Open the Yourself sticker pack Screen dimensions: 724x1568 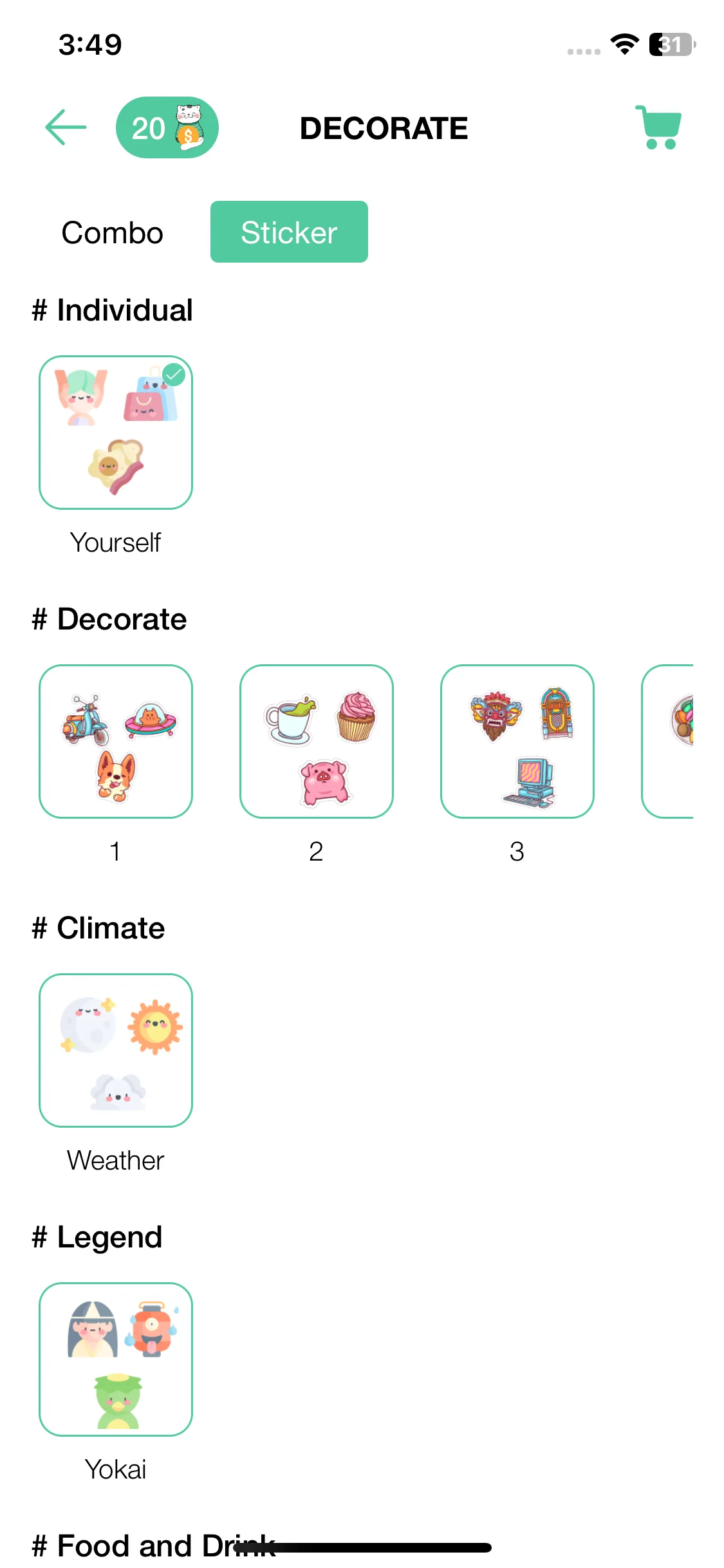pyautogui.click(x=116, y=433)
